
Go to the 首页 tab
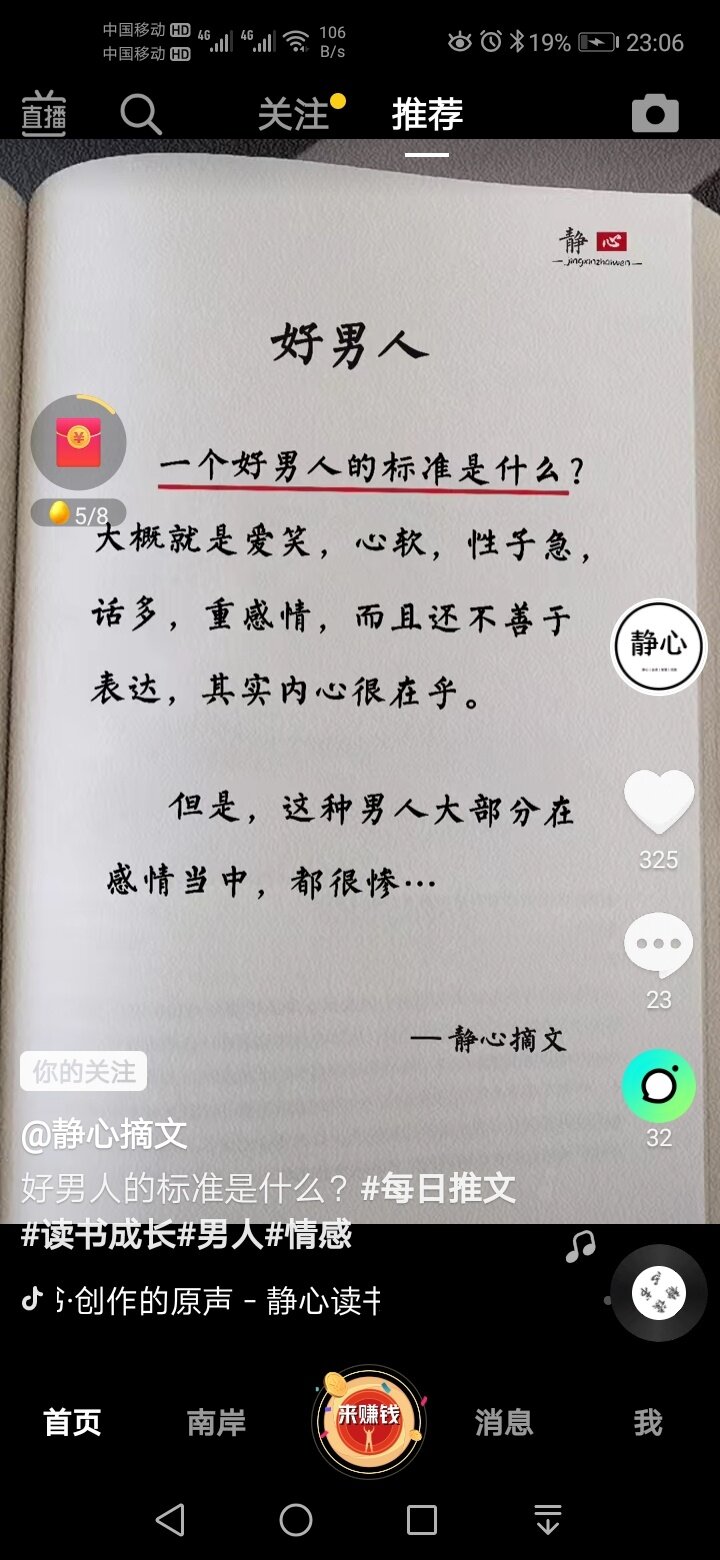(73, 1422)
